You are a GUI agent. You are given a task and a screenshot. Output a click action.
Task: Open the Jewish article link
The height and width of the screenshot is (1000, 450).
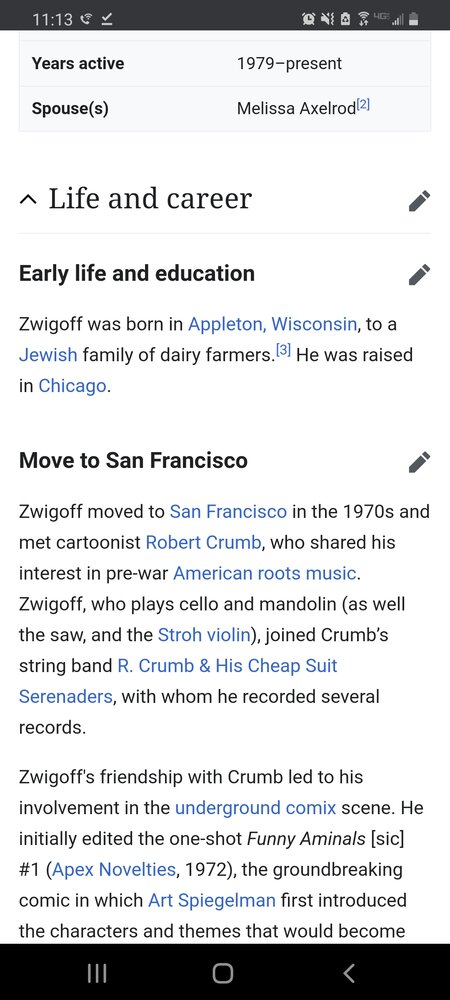[x=48, y=355]
